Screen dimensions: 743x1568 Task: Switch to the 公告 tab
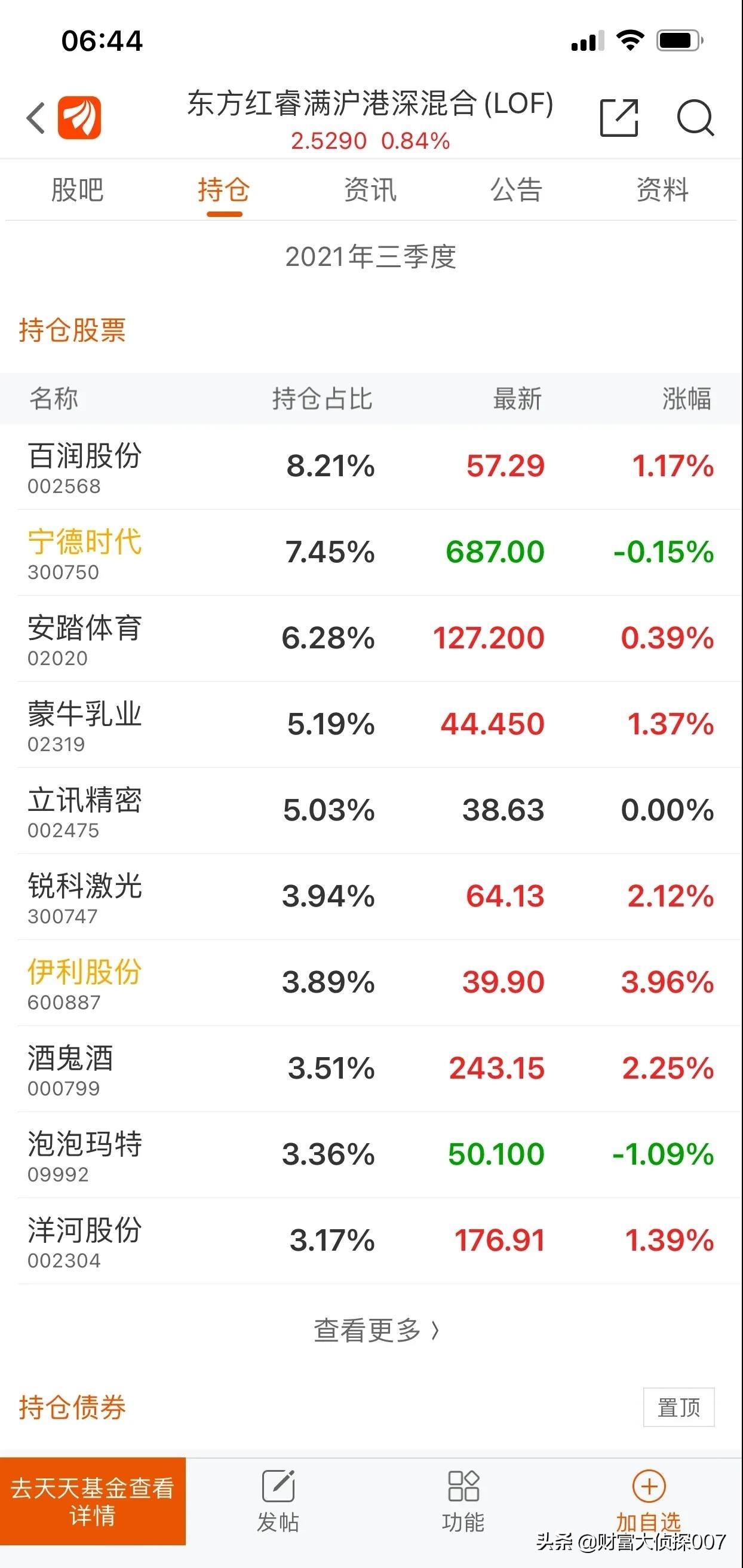point(516,190)
